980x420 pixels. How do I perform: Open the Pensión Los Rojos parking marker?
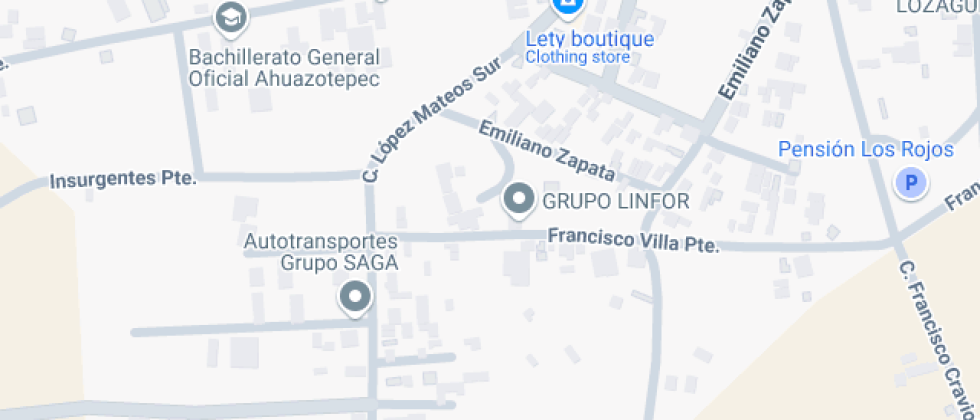tap(910, 183)
